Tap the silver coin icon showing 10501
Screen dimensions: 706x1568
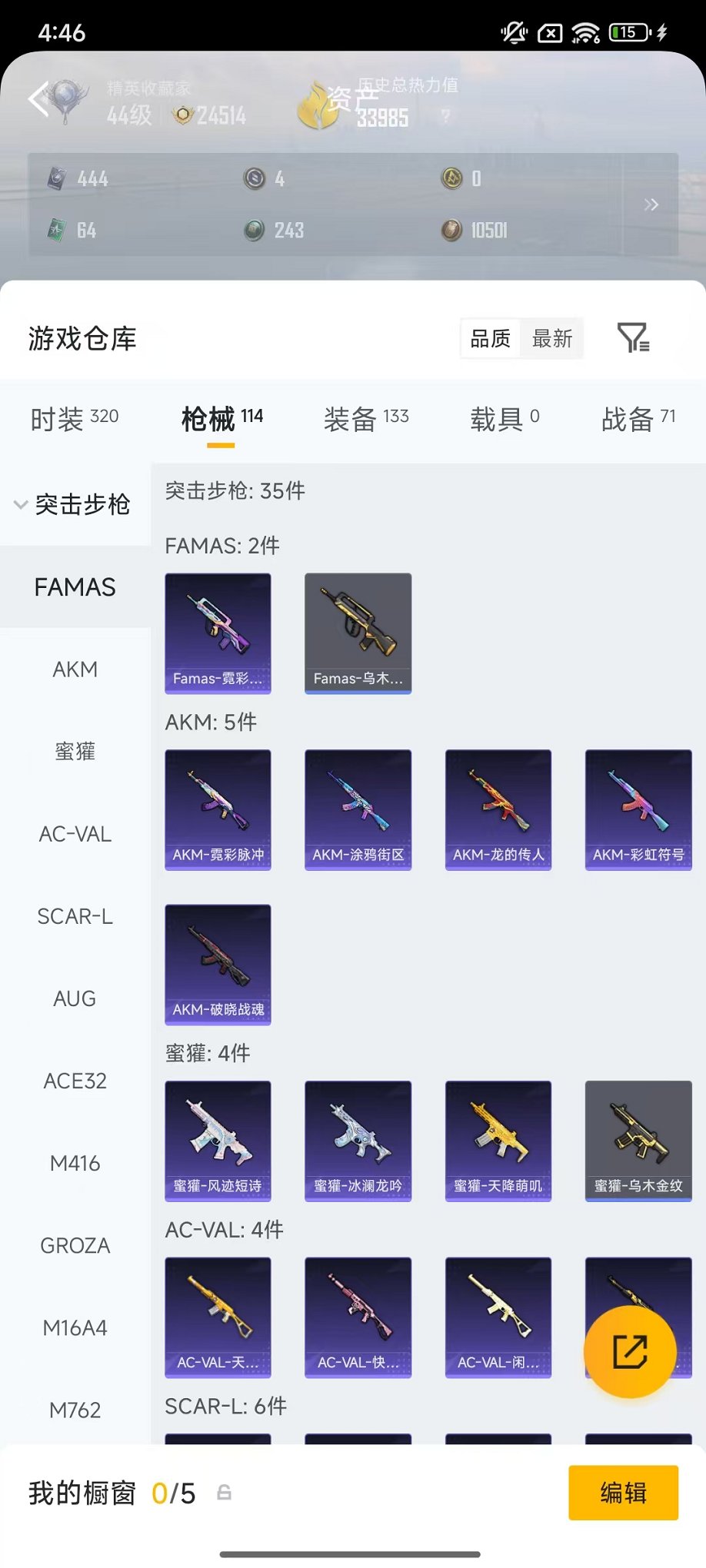pyautogui.click(x=451, y=230)
